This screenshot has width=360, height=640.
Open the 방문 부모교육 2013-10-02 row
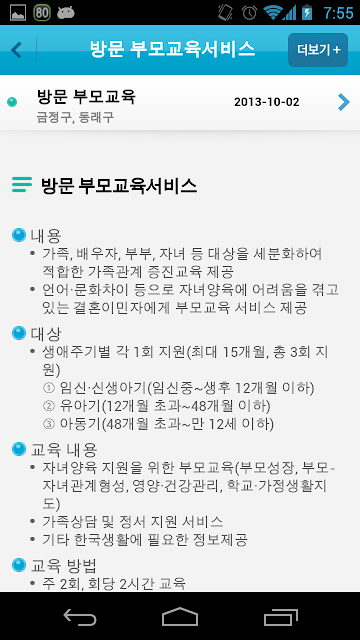180,102
